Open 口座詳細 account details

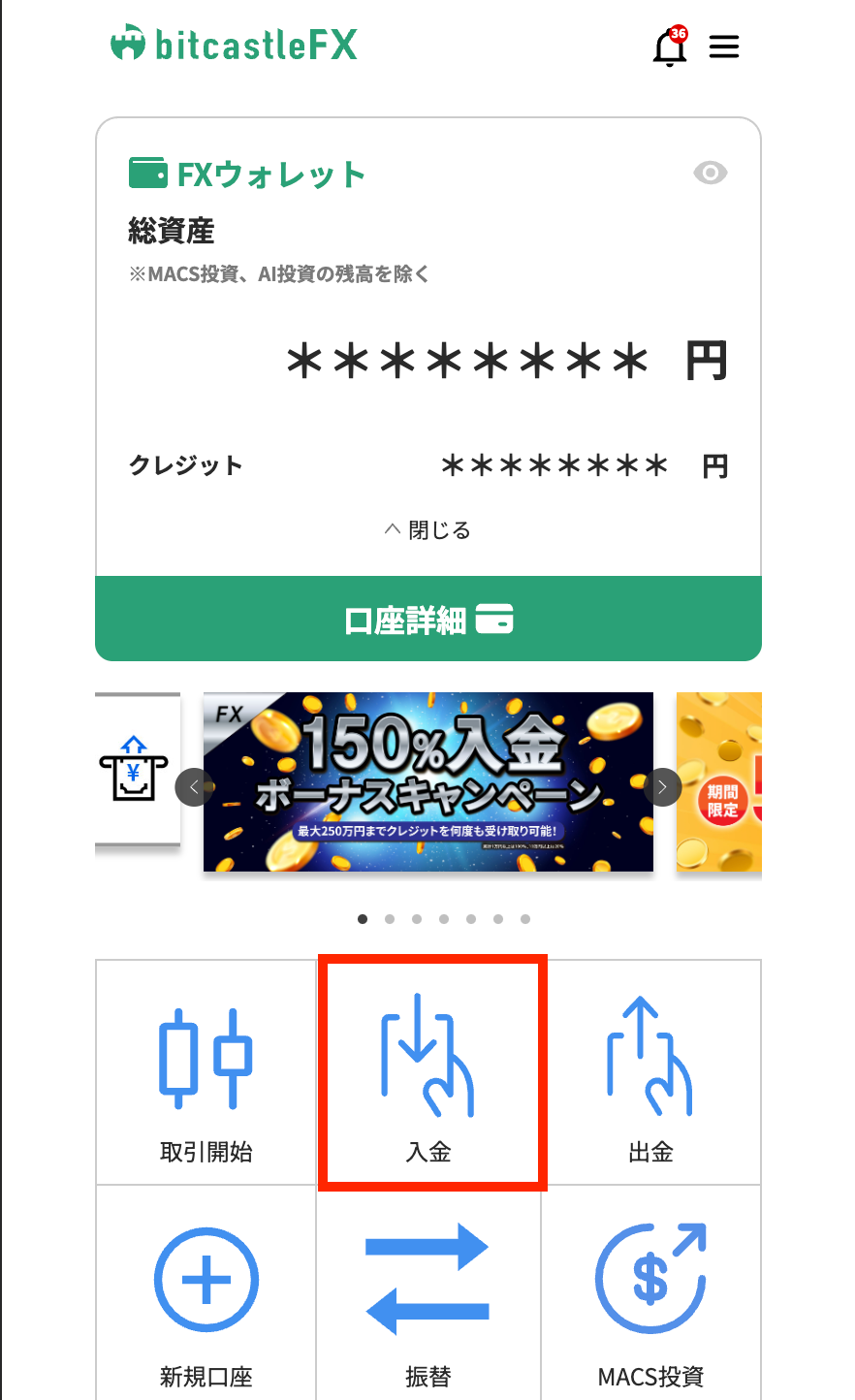click(x=427, y=619)
